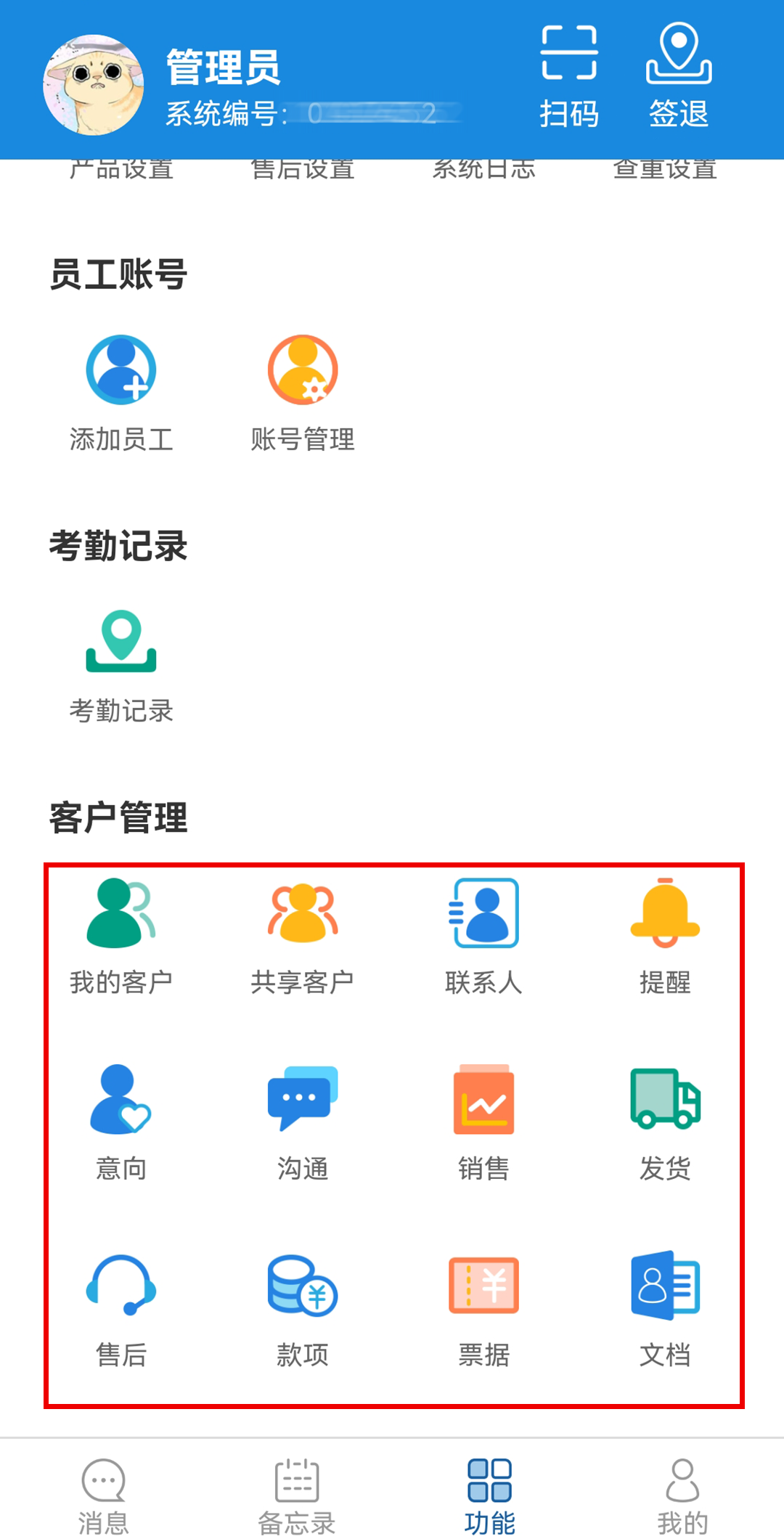Open 票据 invoices
Screen dimensions: 784x1539
(x=484, y=1308)
